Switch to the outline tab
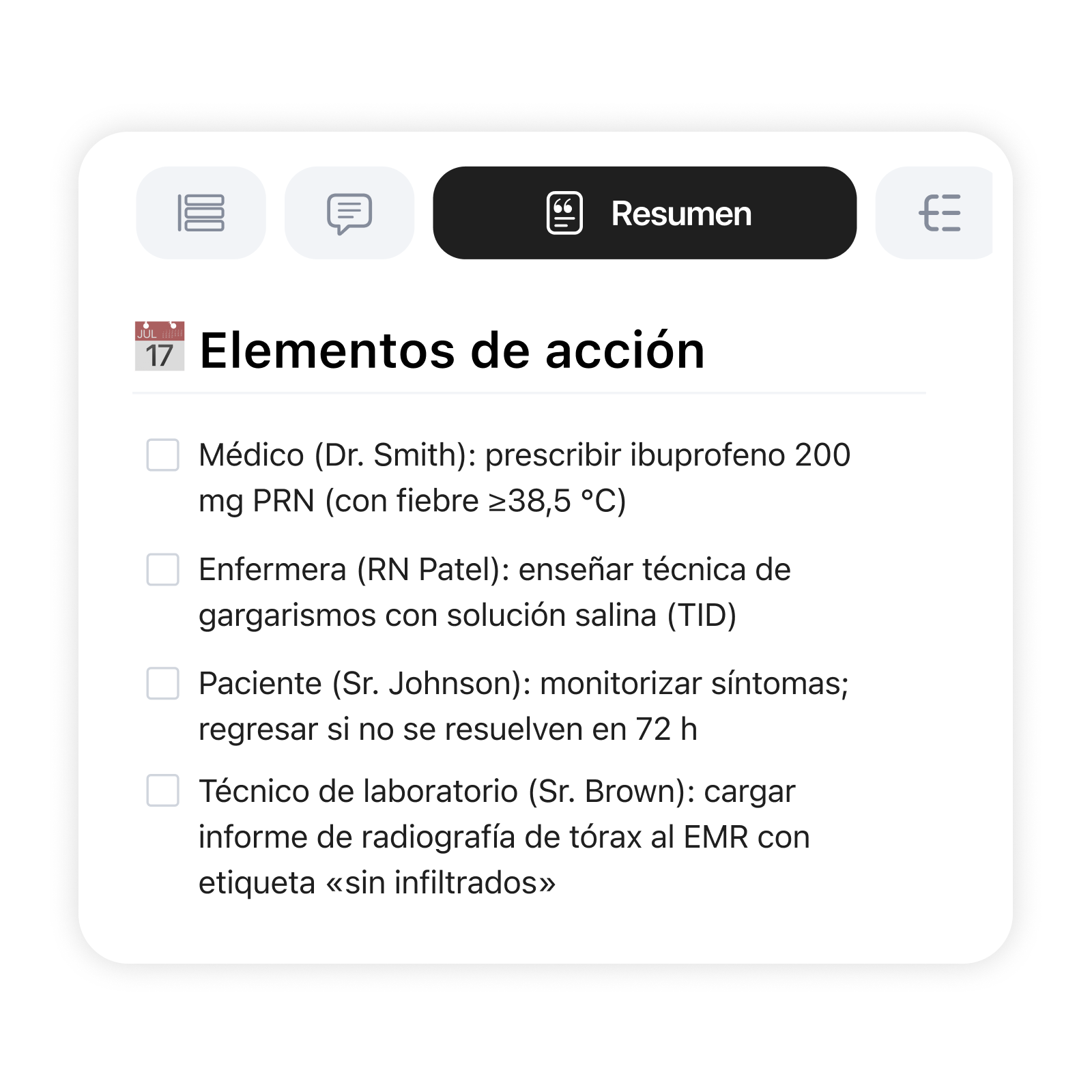This screenshot has height=1092, width=1092. point(938,213)
